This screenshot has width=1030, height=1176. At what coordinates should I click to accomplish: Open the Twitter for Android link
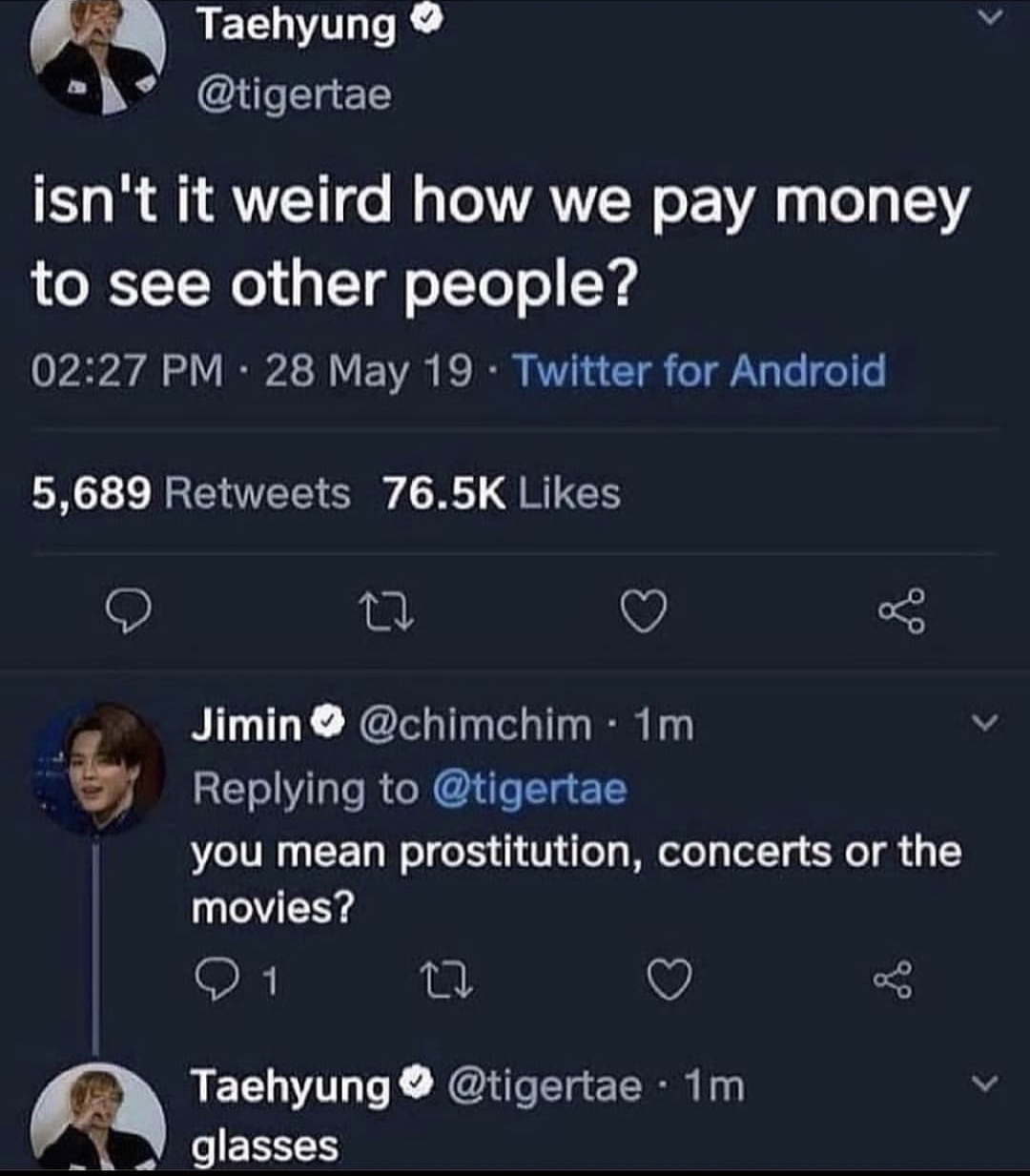699,371
